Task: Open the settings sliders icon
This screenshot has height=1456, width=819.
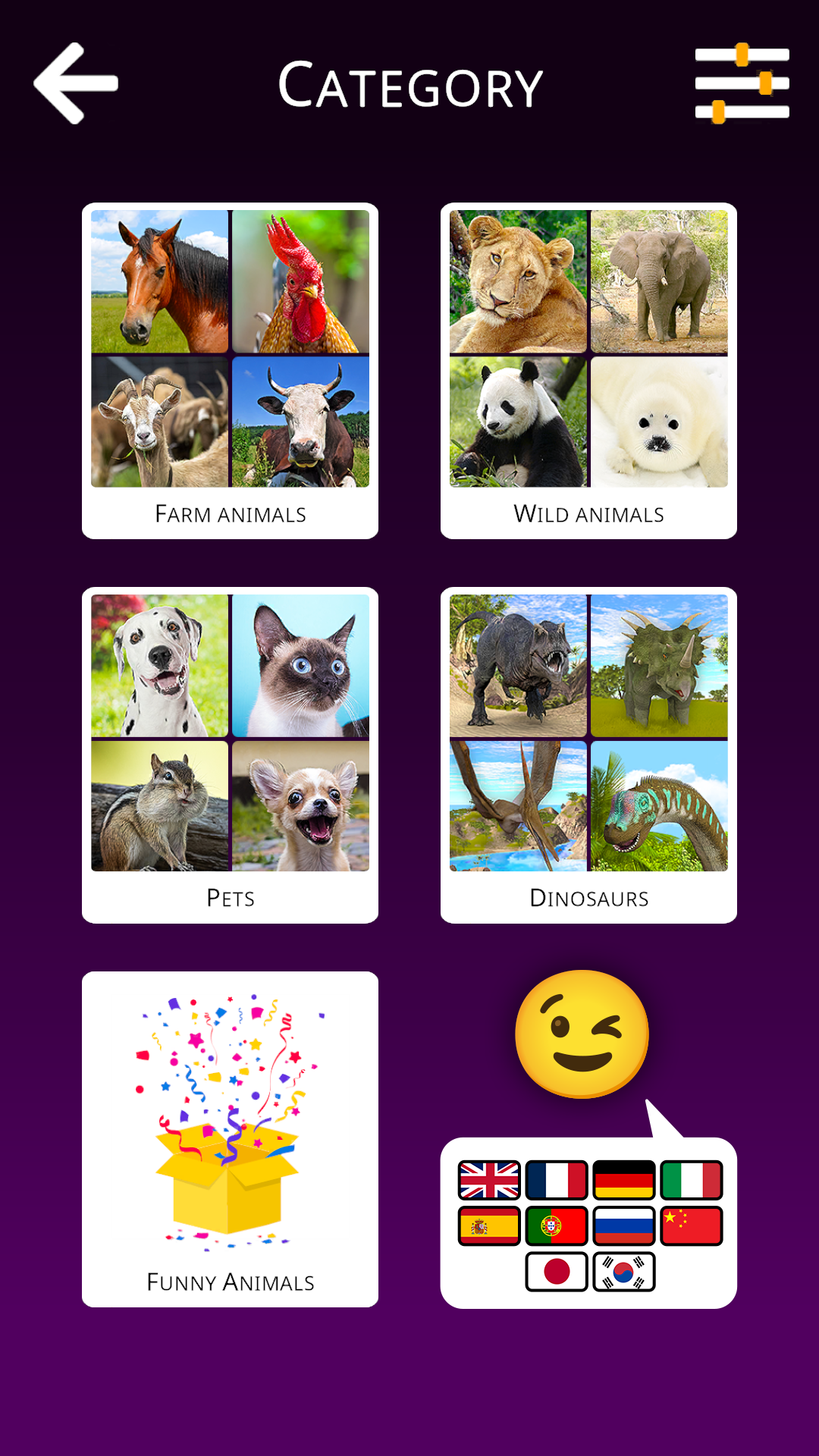Action: [742, 83]
